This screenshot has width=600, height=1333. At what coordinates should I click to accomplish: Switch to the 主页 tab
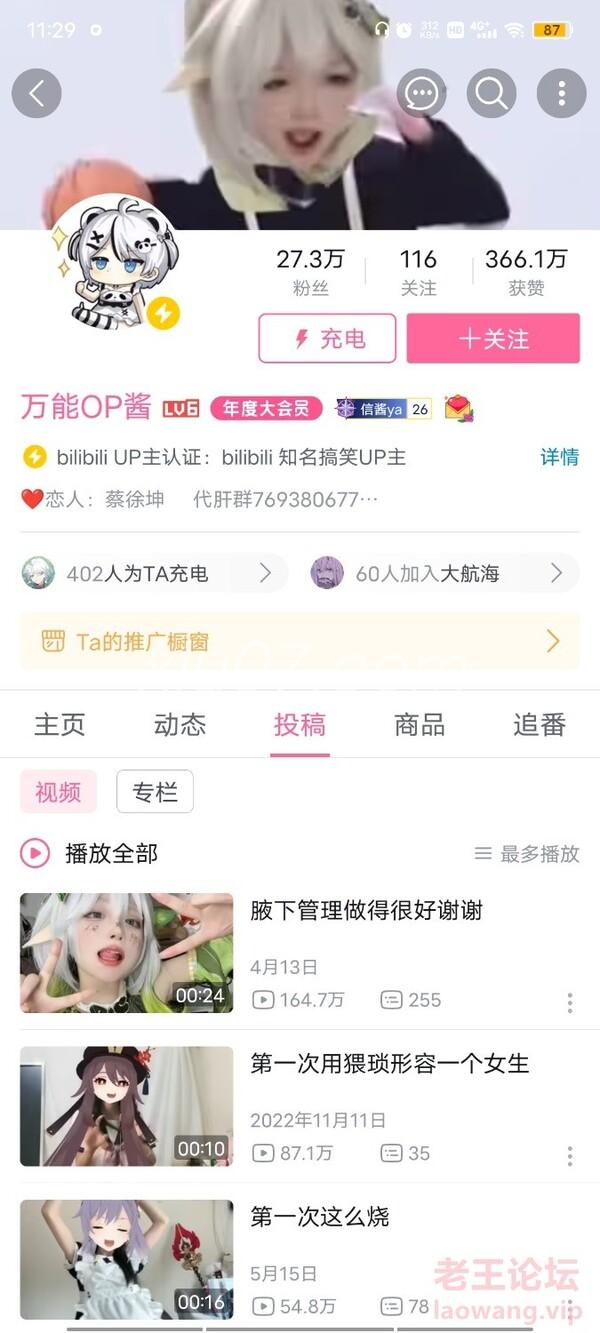(60, 725)
